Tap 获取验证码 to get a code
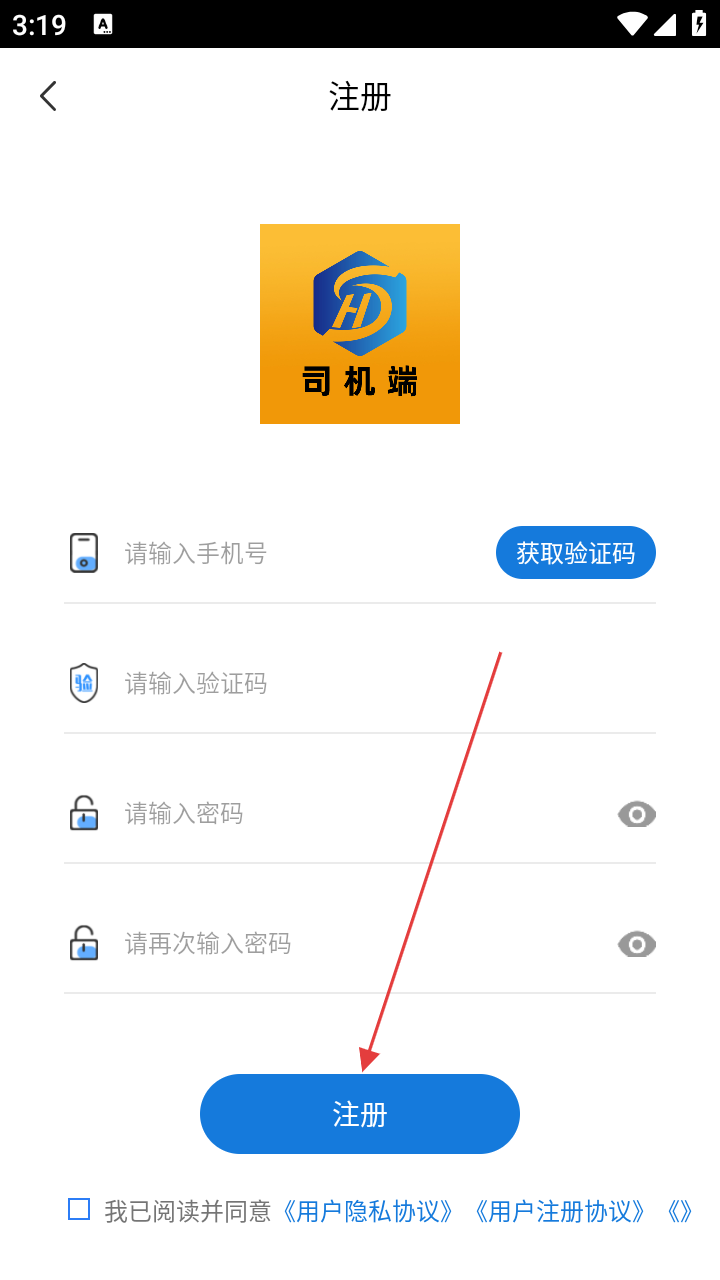 click(575, 553)
